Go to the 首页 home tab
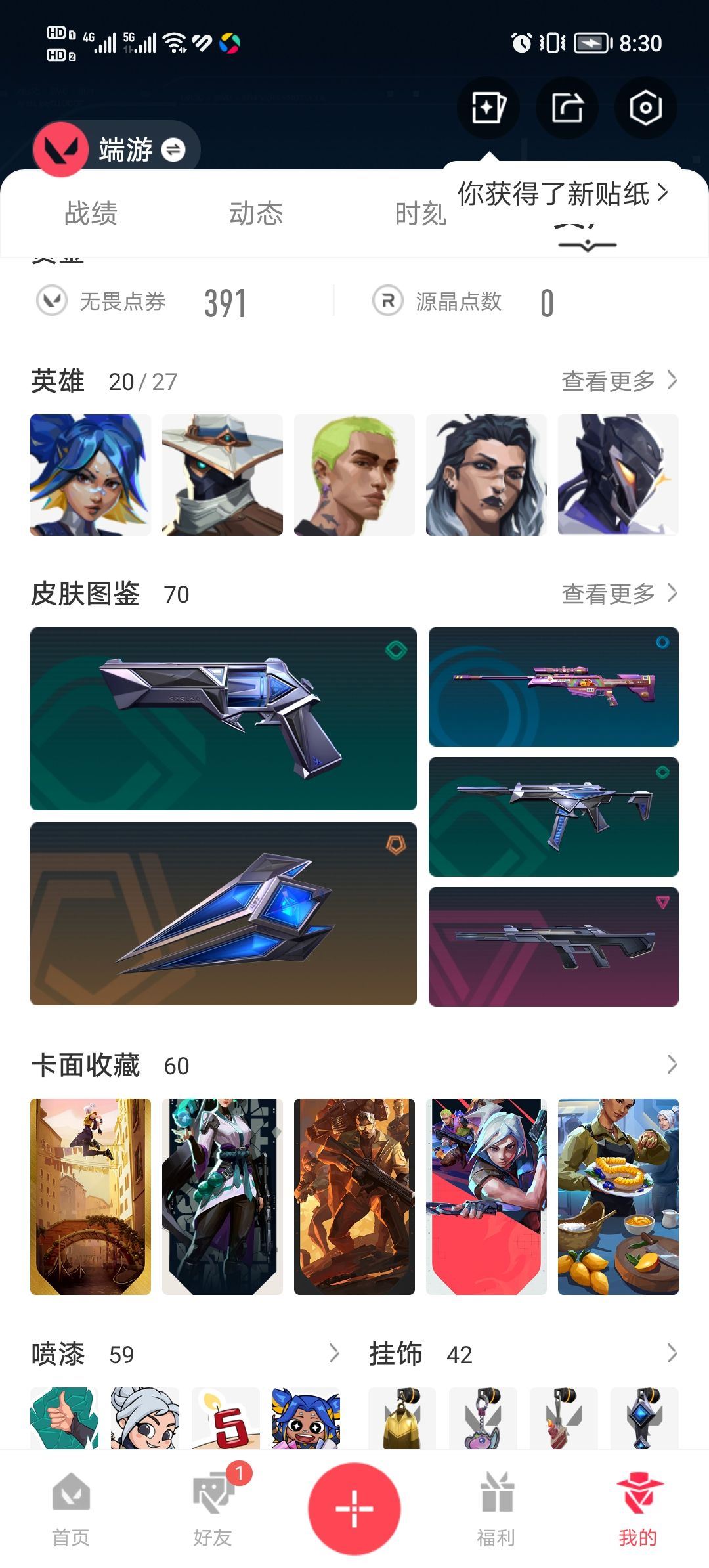Image resolution: width=709 pixels, height=1568 pixels. point(71,1509)
